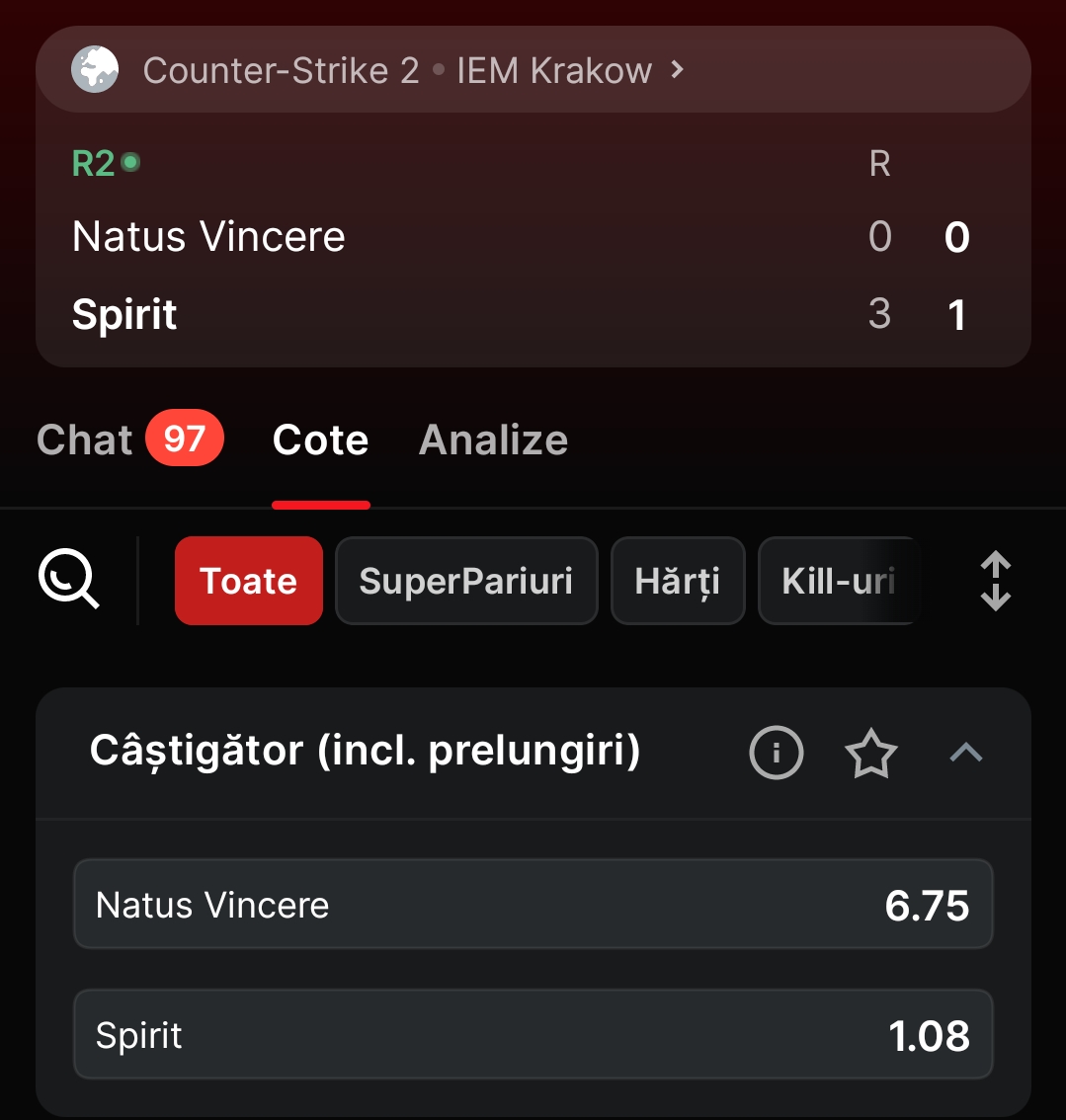1066x1120 pixels.
Task: Filter markets by SuperPariuri
Action: tap(465, 581)
